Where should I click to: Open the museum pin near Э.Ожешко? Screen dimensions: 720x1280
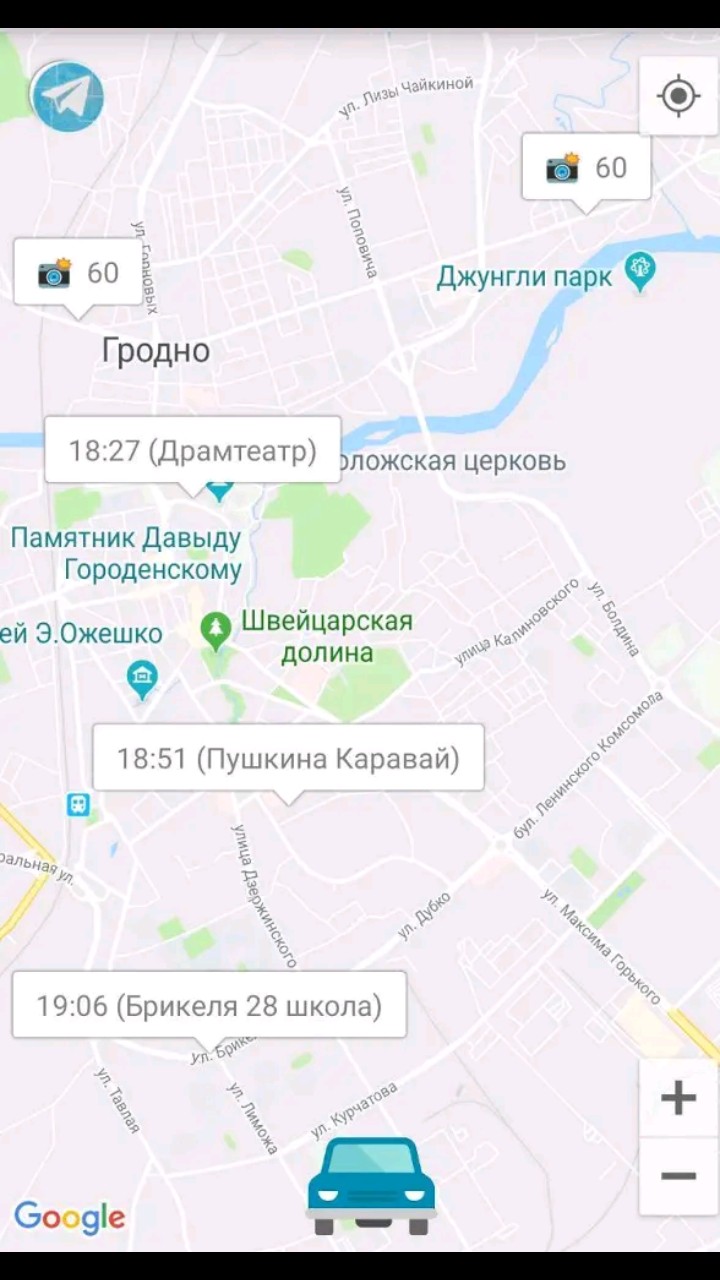click(x=141, y=678)
